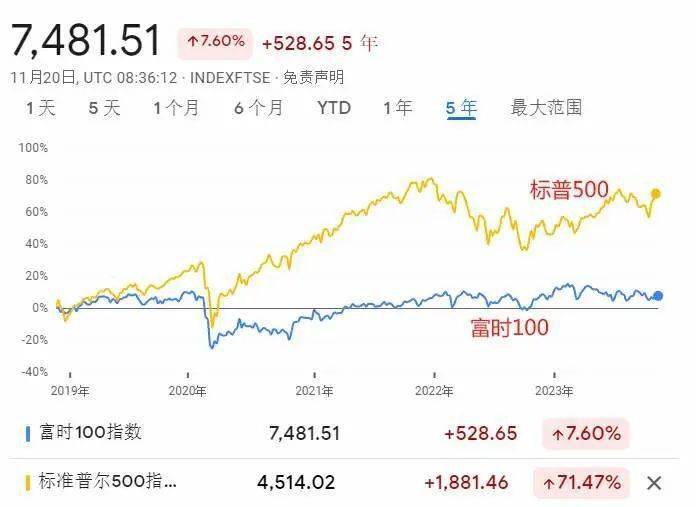Select the 5年 range tab

click(x=461, y=107)
